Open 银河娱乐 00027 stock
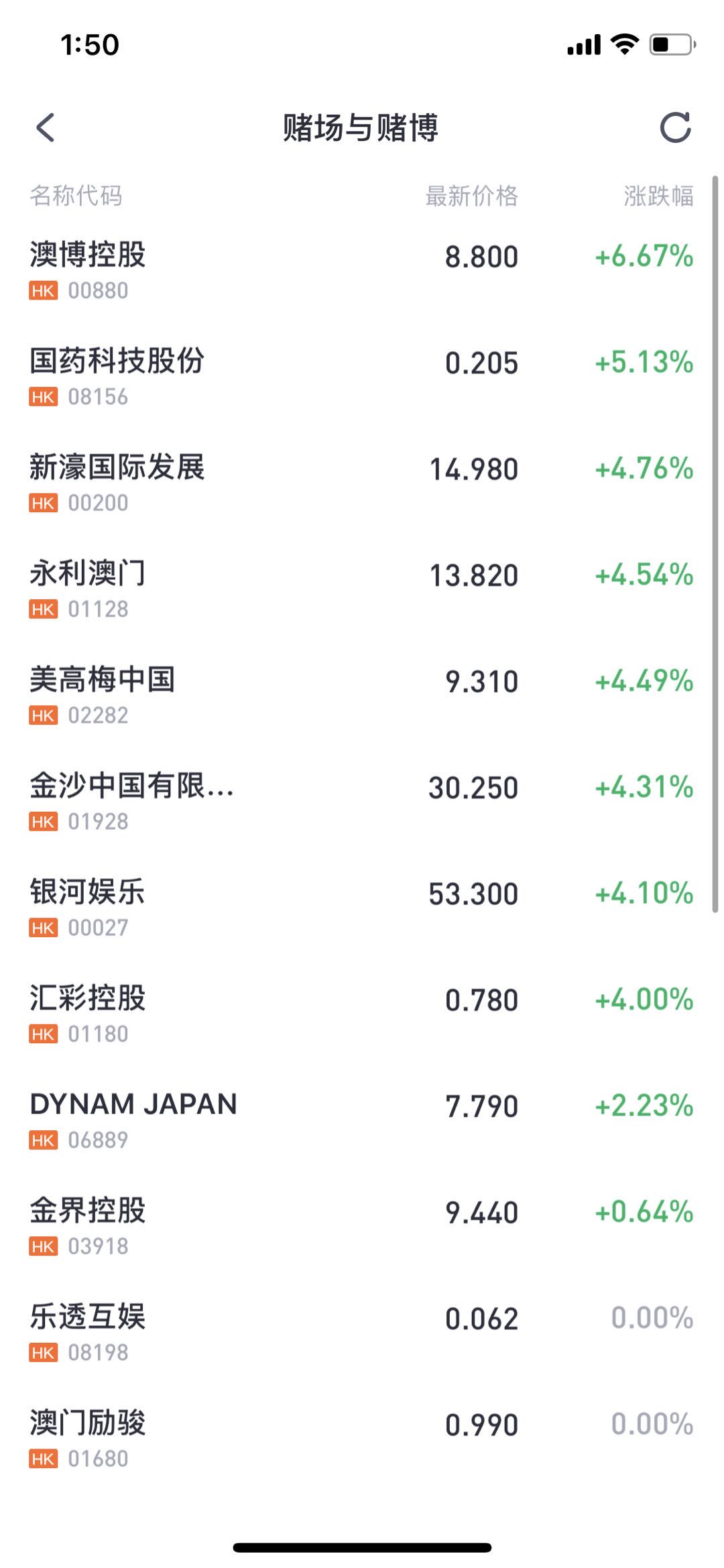The image size is (724, 1568). [x=362, y=908]
